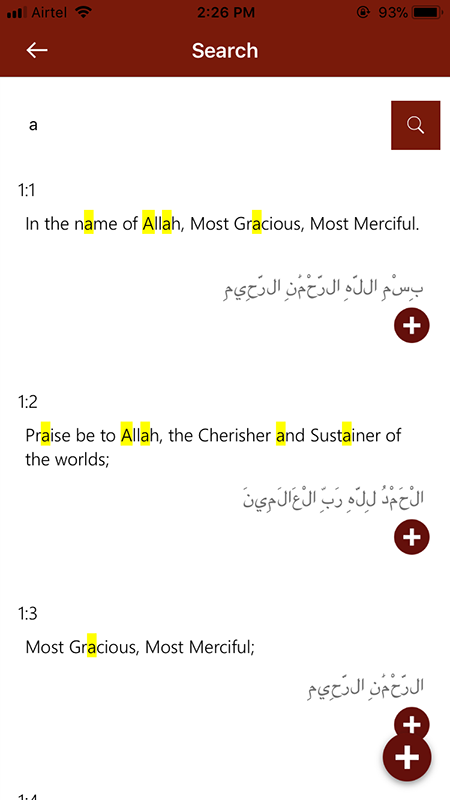Tap the search field containing 'a'

point(204,125)
